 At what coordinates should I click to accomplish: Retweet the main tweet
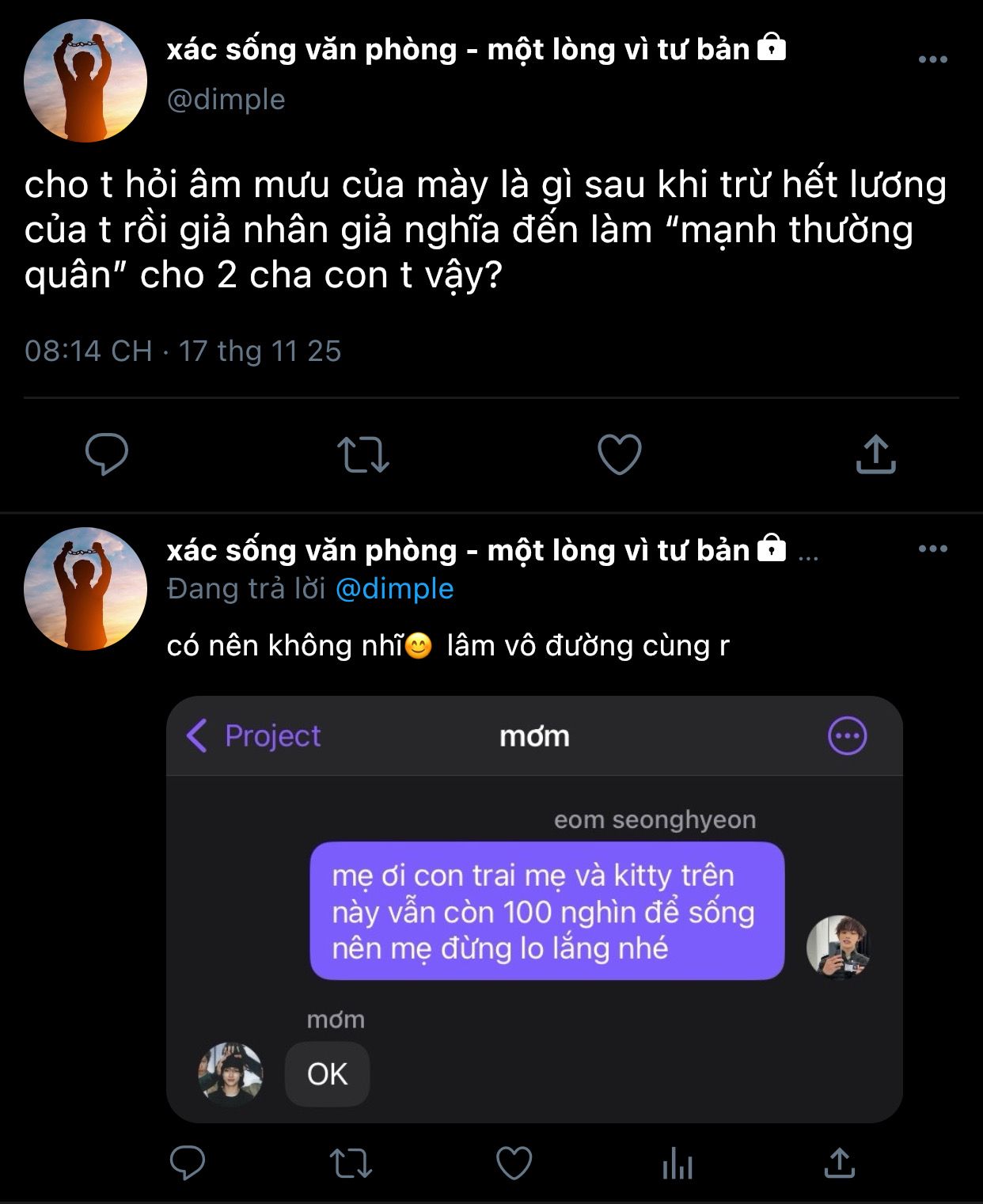tap(363, 454)
